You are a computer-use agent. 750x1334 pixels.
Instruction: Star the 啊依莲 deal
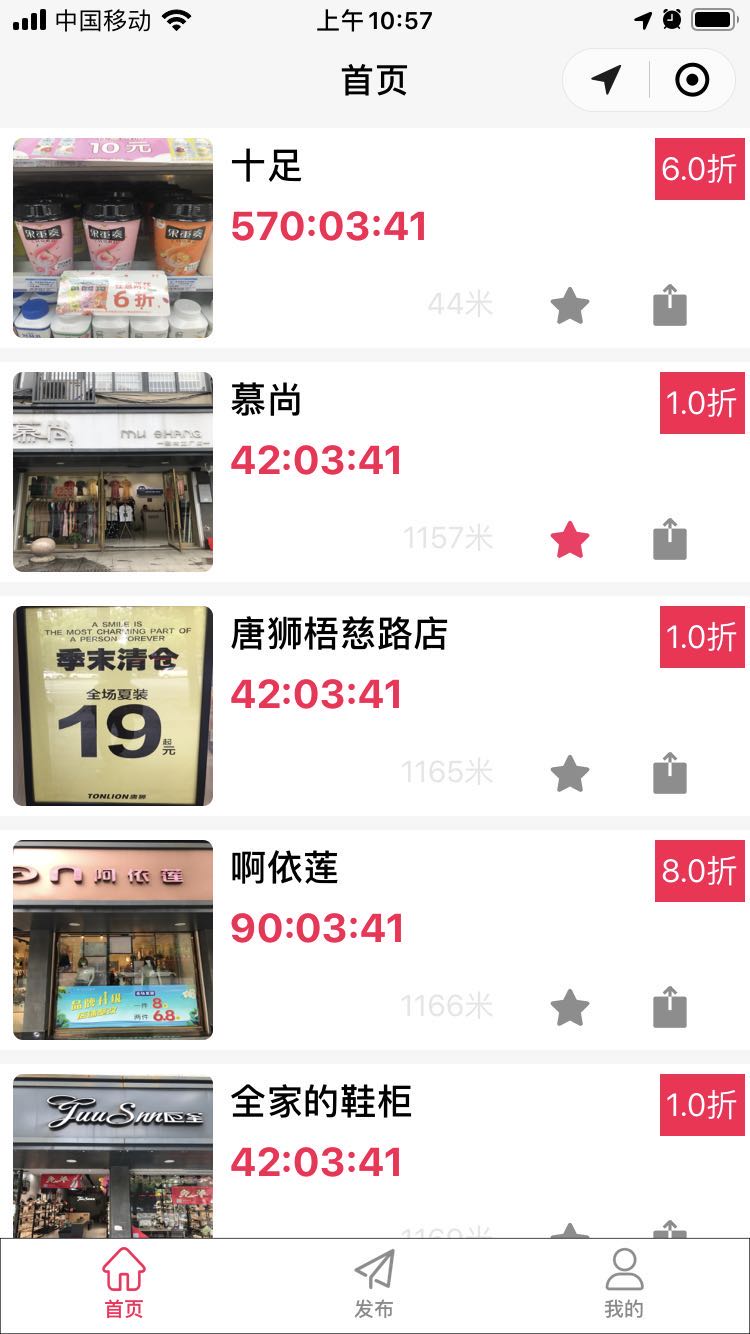coord(570,1008)
